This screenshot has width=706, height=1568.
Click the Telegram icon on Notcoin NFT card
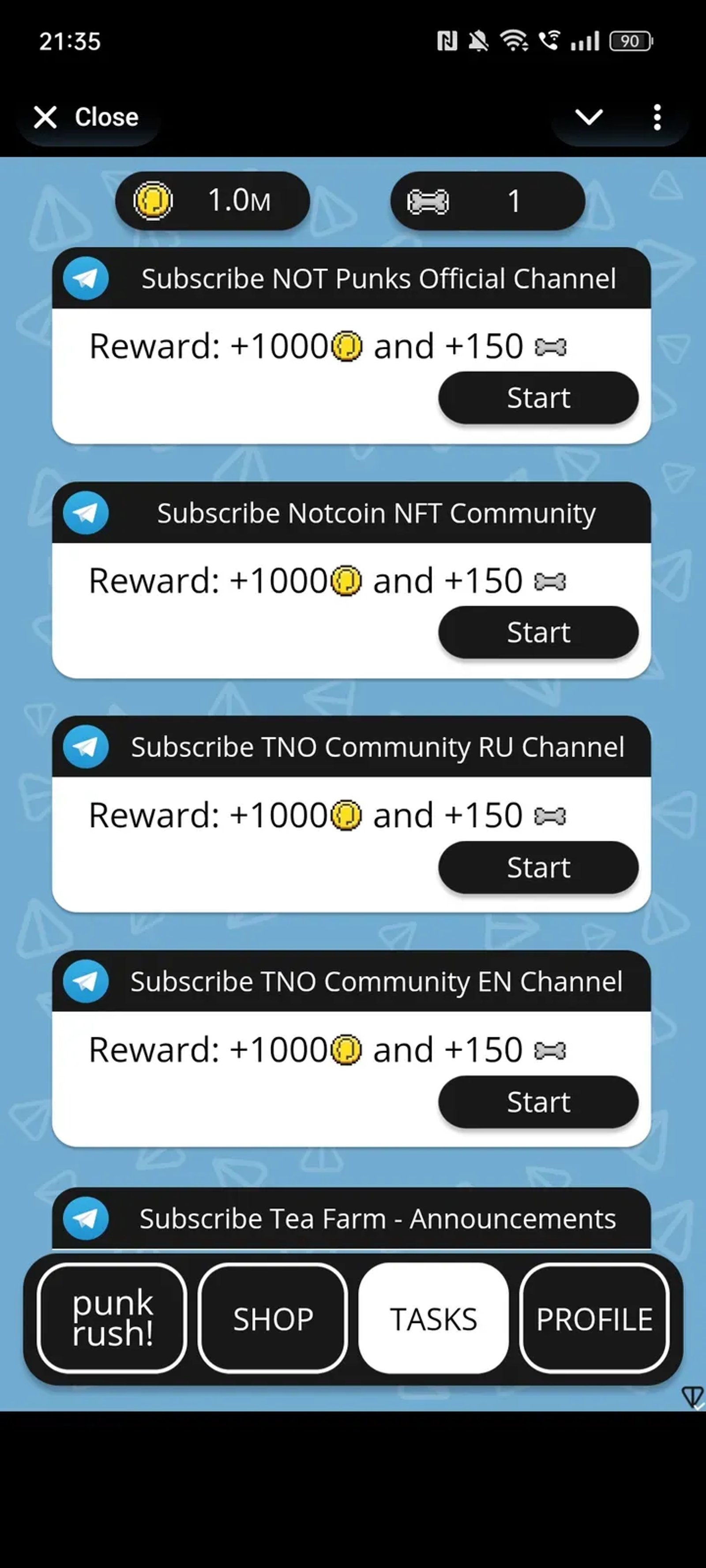coord(86,512)
